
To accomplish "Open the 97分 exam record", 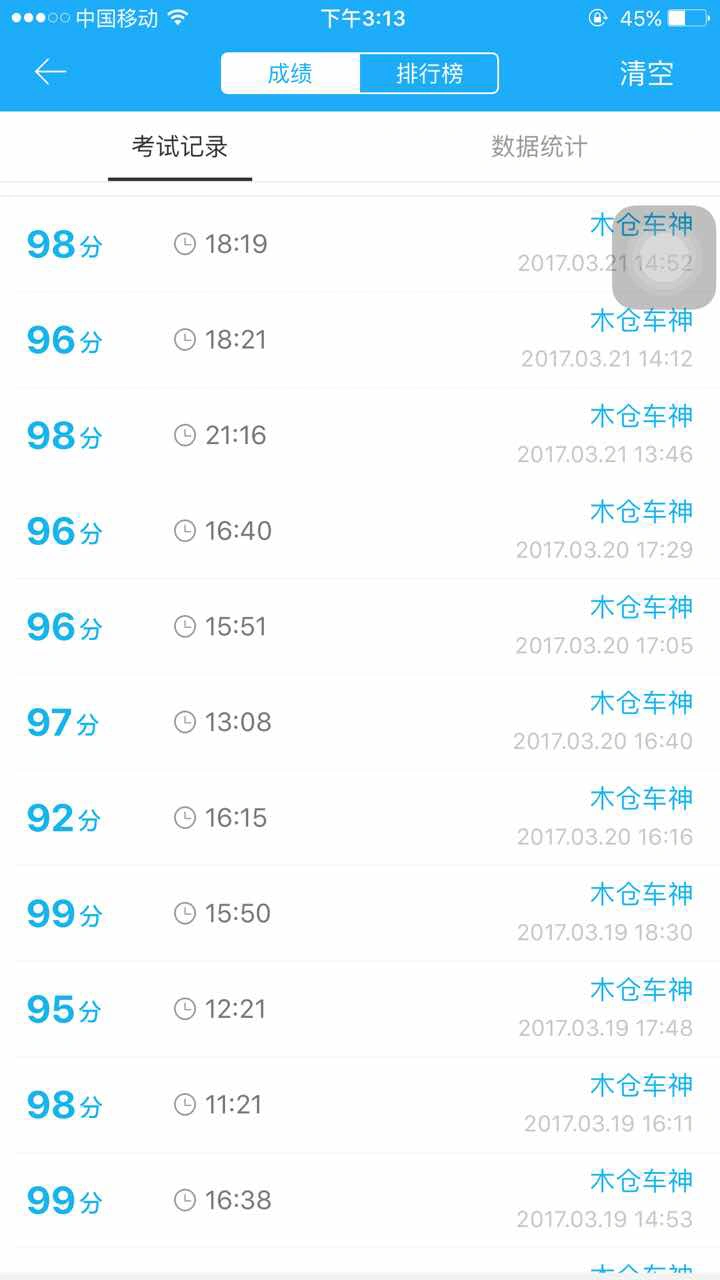I will tap(360, 722).
